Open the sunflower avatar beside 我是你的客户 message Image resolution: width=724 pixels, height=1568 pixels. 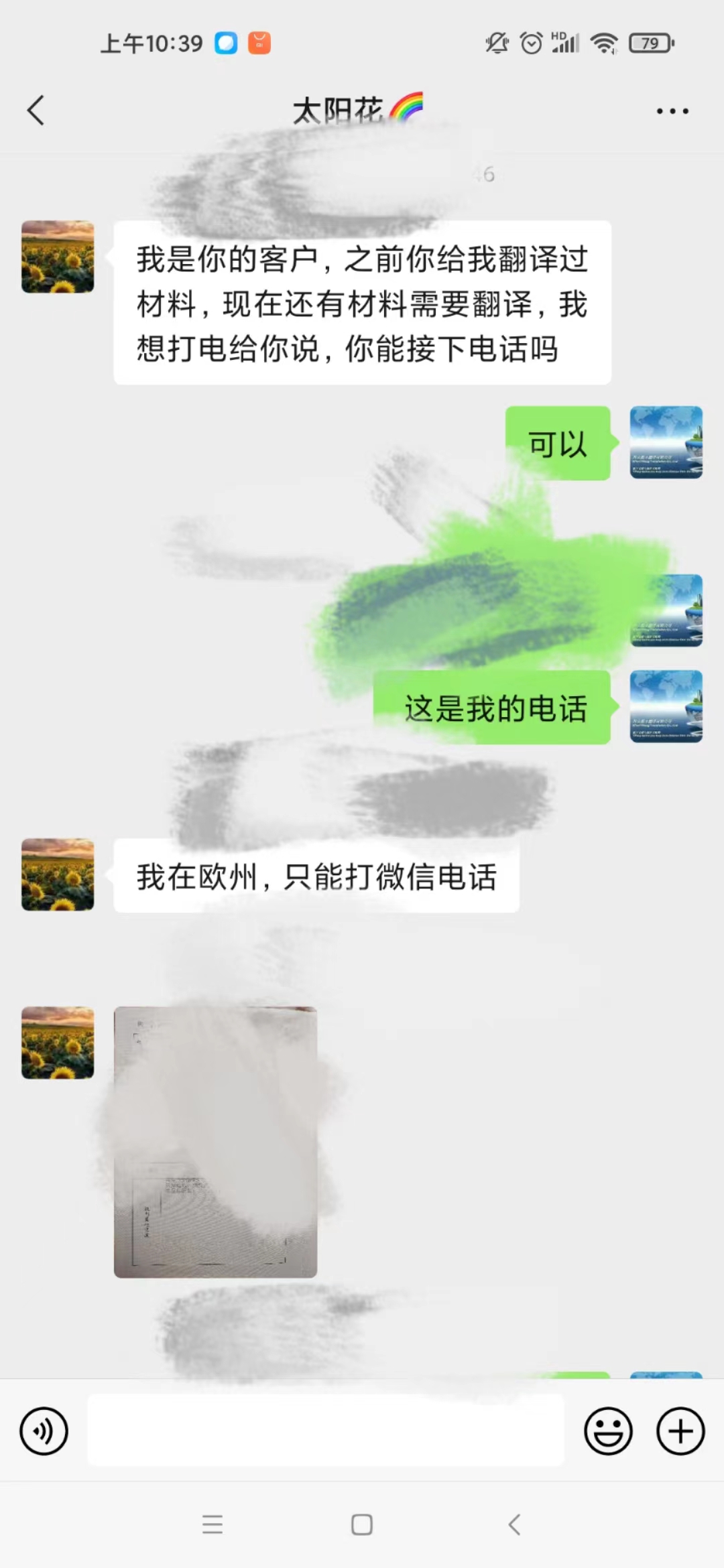click(58, 257)
